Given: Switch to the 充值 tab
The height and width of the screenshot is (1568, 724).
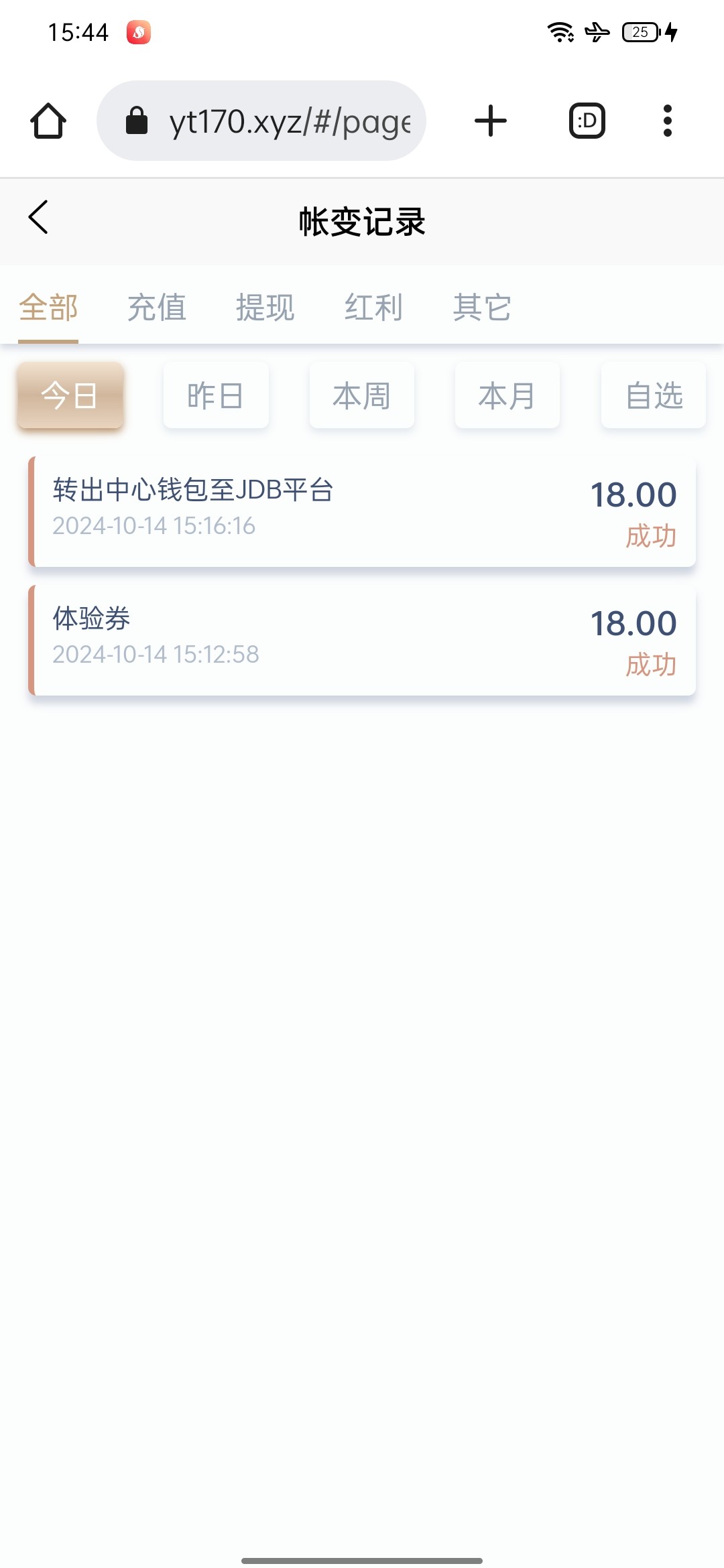Looking at the screenshot, I should tap(157, 308).
